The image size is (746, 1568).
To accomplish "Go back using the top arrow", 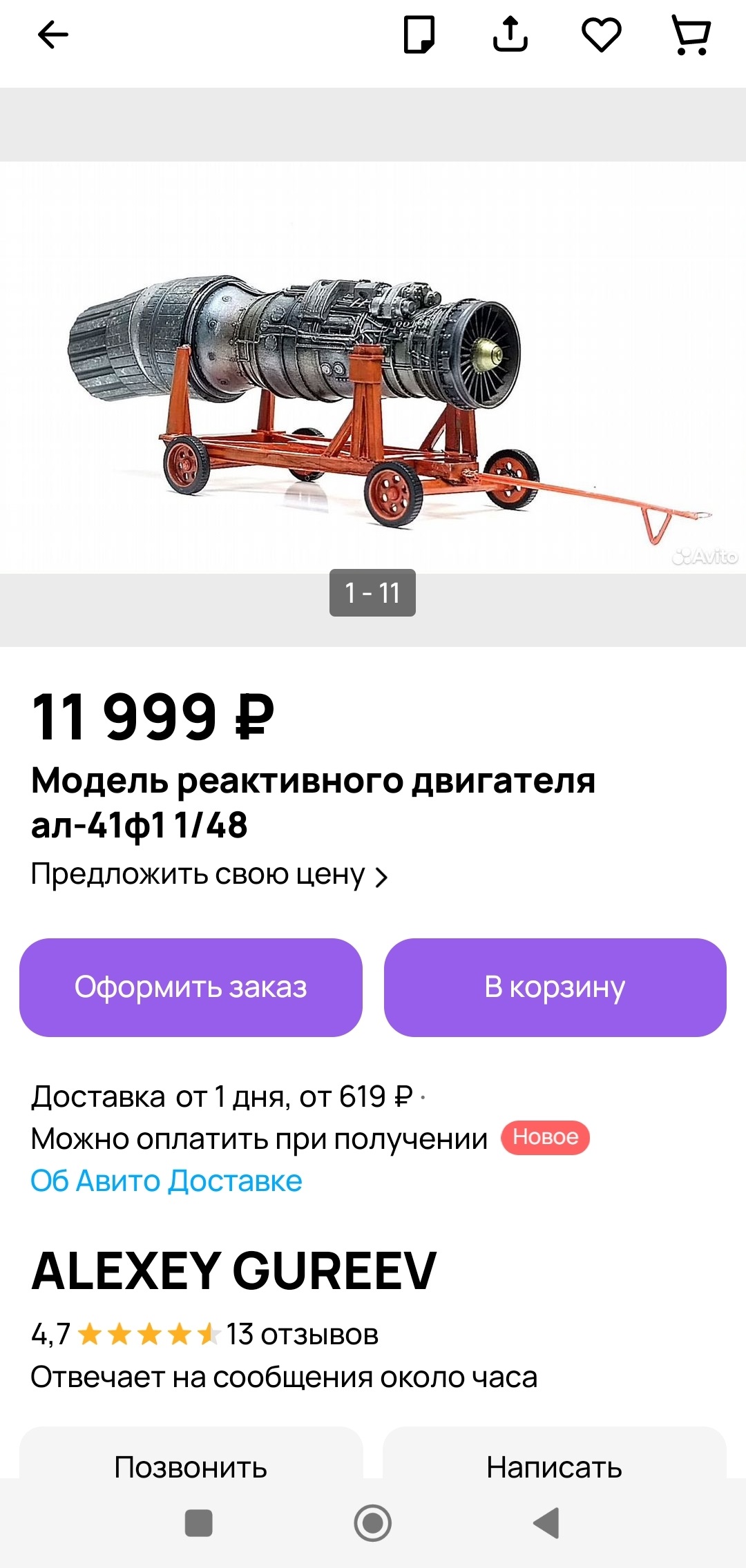I will click(x=52, y=35).
